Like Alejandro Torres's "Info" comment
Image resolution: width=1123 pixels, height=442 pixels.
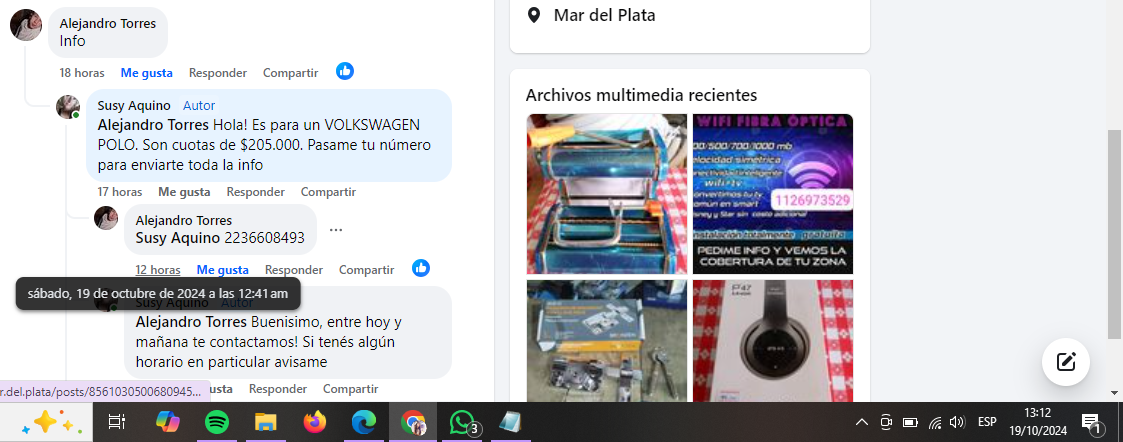coord(146,73)
